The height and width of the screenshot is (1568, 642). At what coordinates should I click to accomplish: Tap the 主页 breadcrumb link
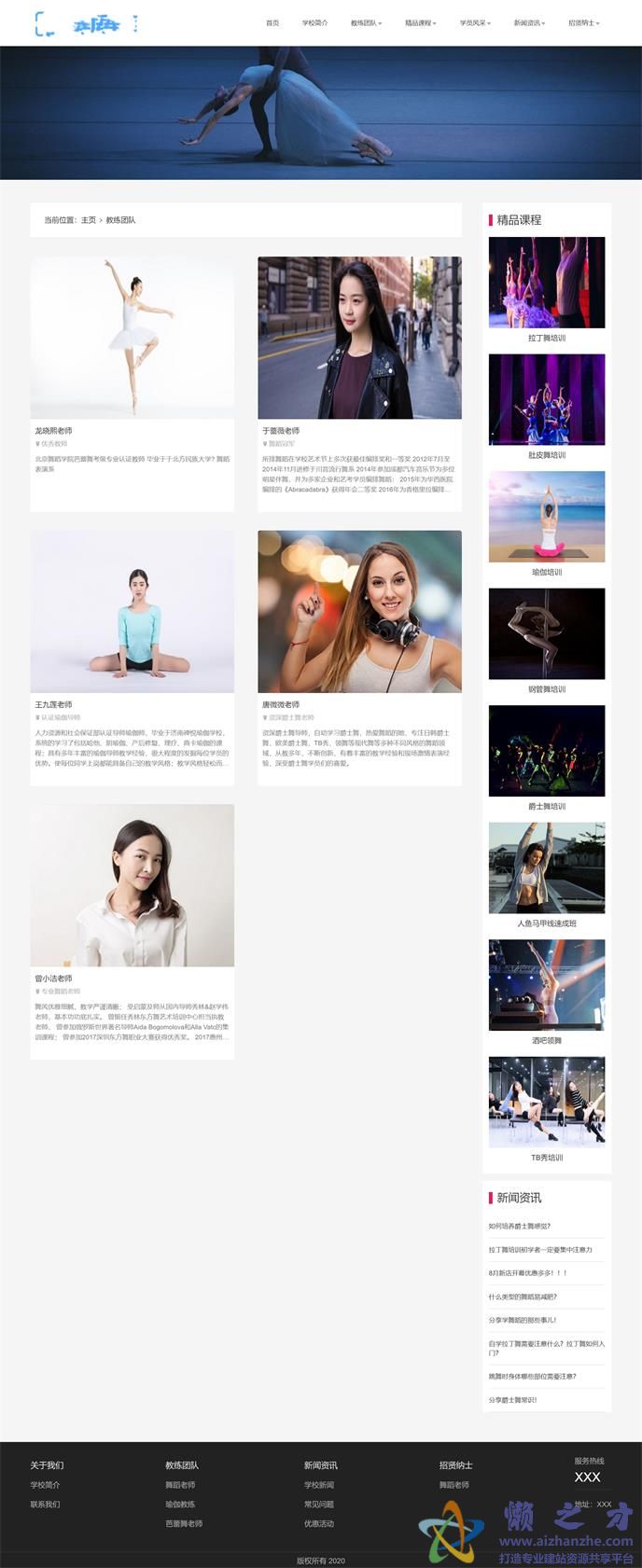coord(89,220)
